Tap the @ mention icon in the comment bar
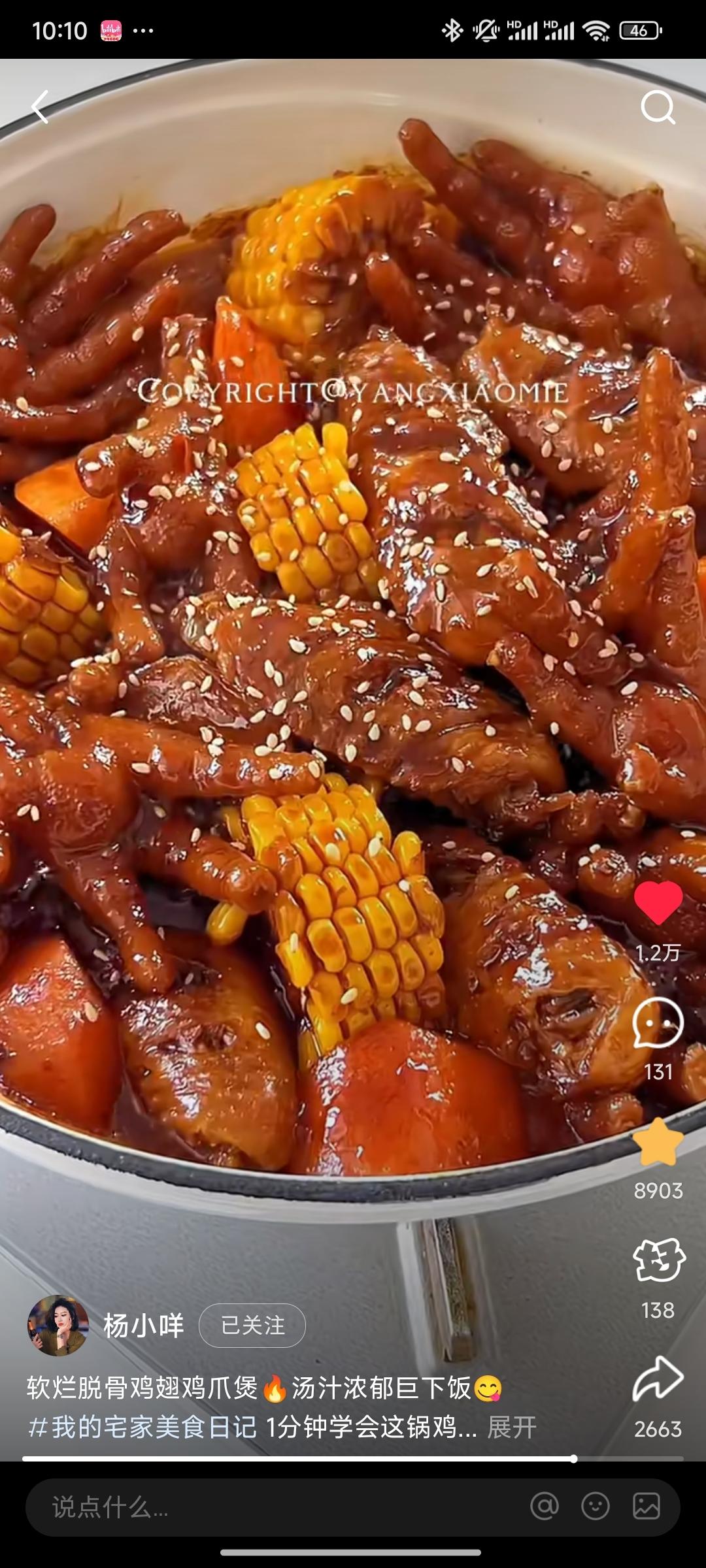The width and height of the screenshot is (706, 1568). (x=544, y=1507)
